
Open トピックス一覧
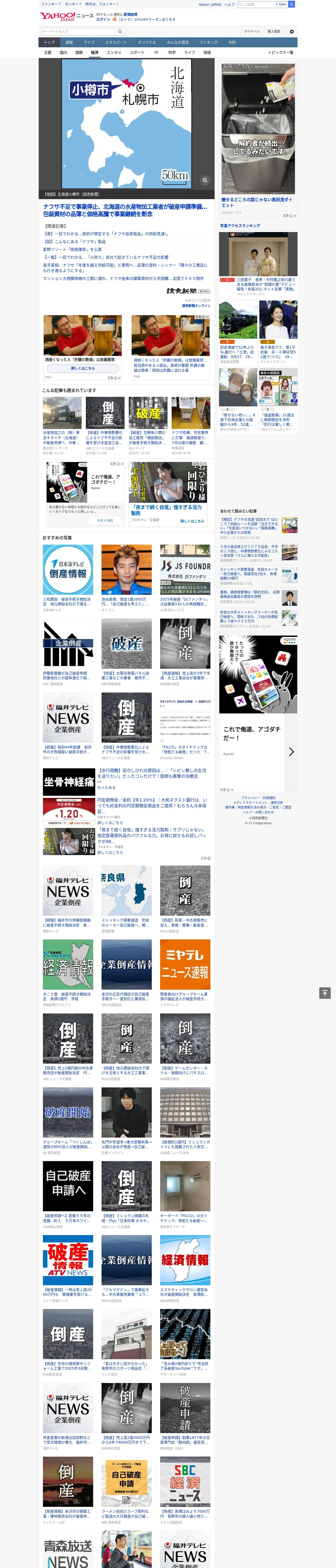pos(281,52)
